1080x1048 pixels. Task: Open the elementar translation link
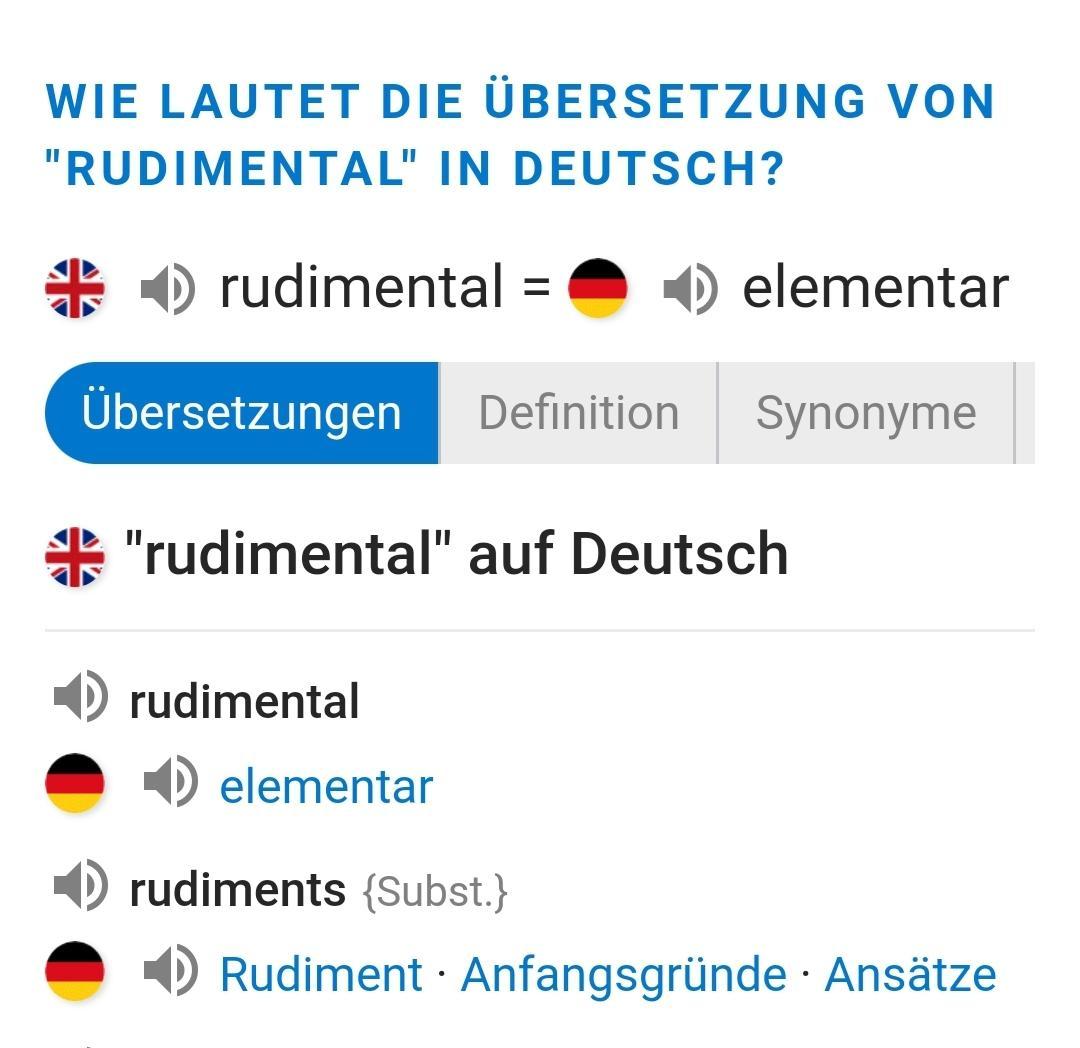(x=326, y=786)
